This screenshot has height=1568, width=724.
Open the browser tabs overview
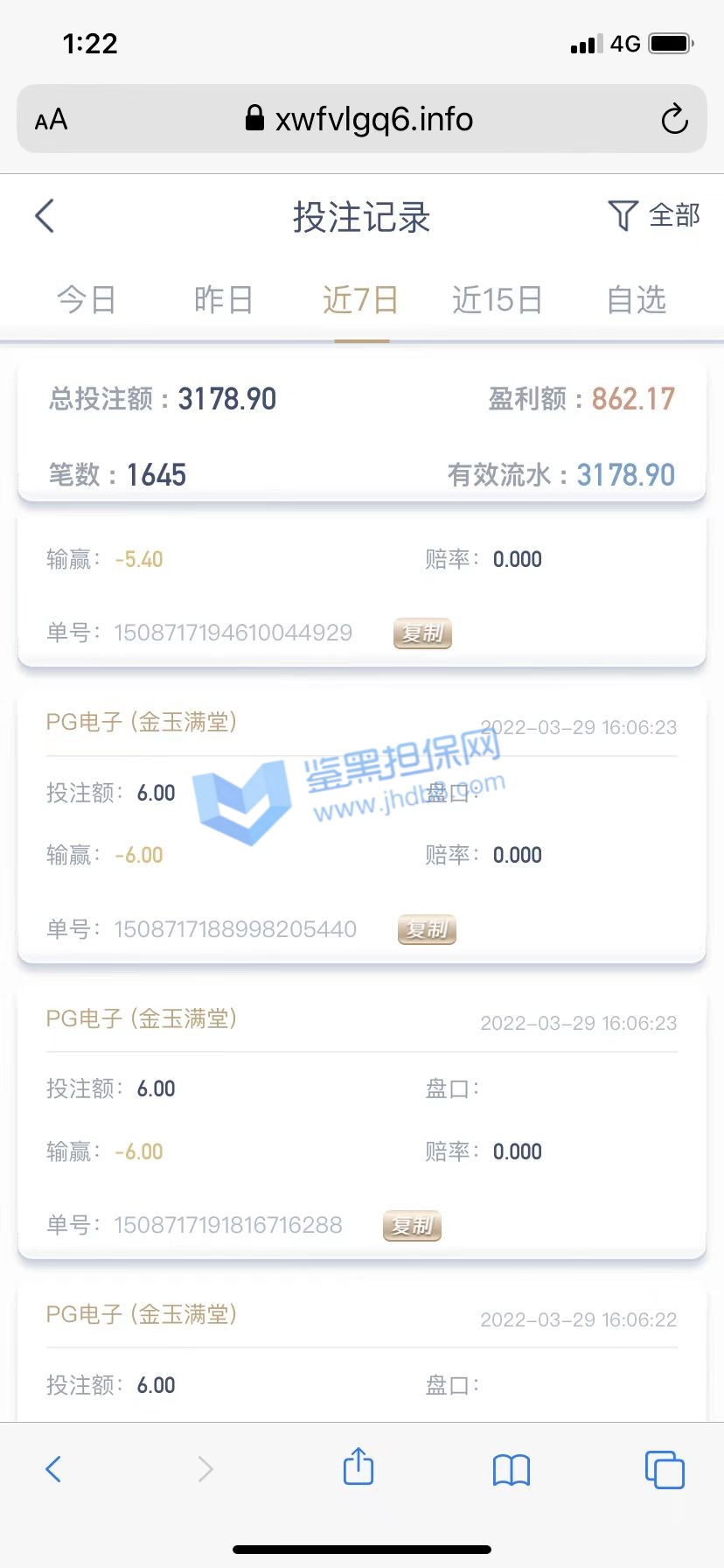coord(665,1469)
